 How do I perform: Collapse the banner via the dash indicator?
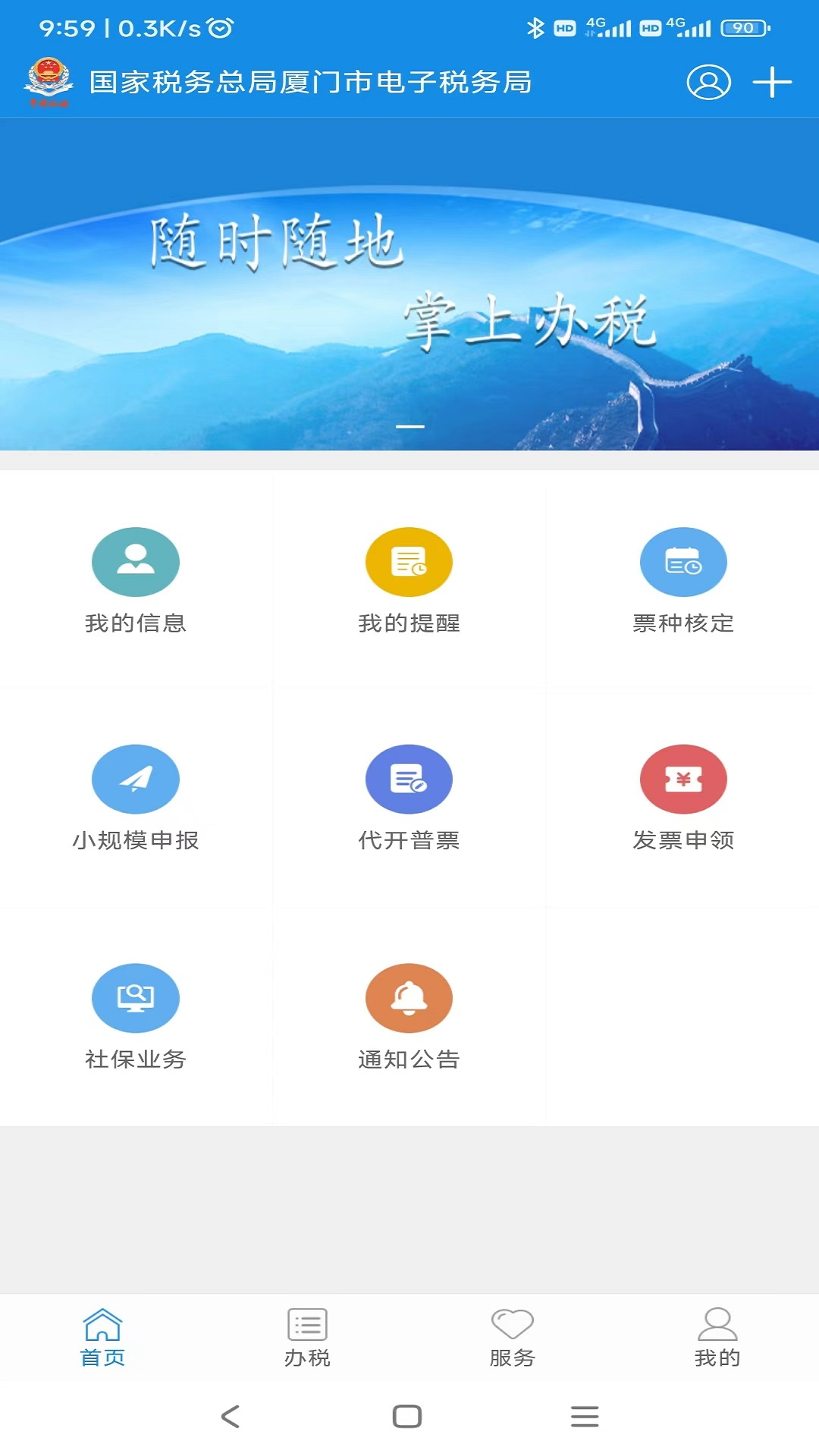(409, 427)
